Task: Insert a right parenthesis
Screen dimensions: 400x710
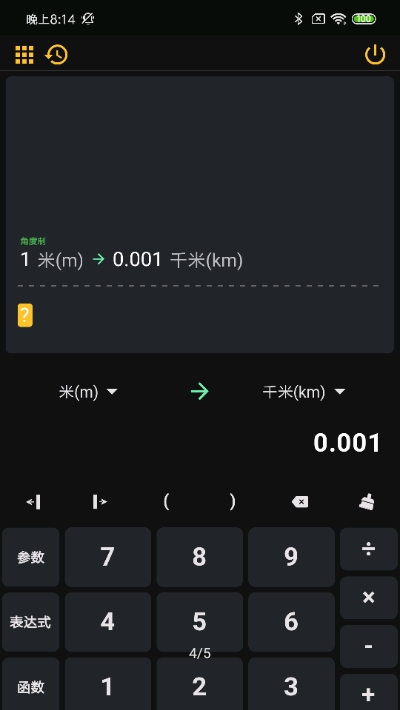Action: [232, 502]
